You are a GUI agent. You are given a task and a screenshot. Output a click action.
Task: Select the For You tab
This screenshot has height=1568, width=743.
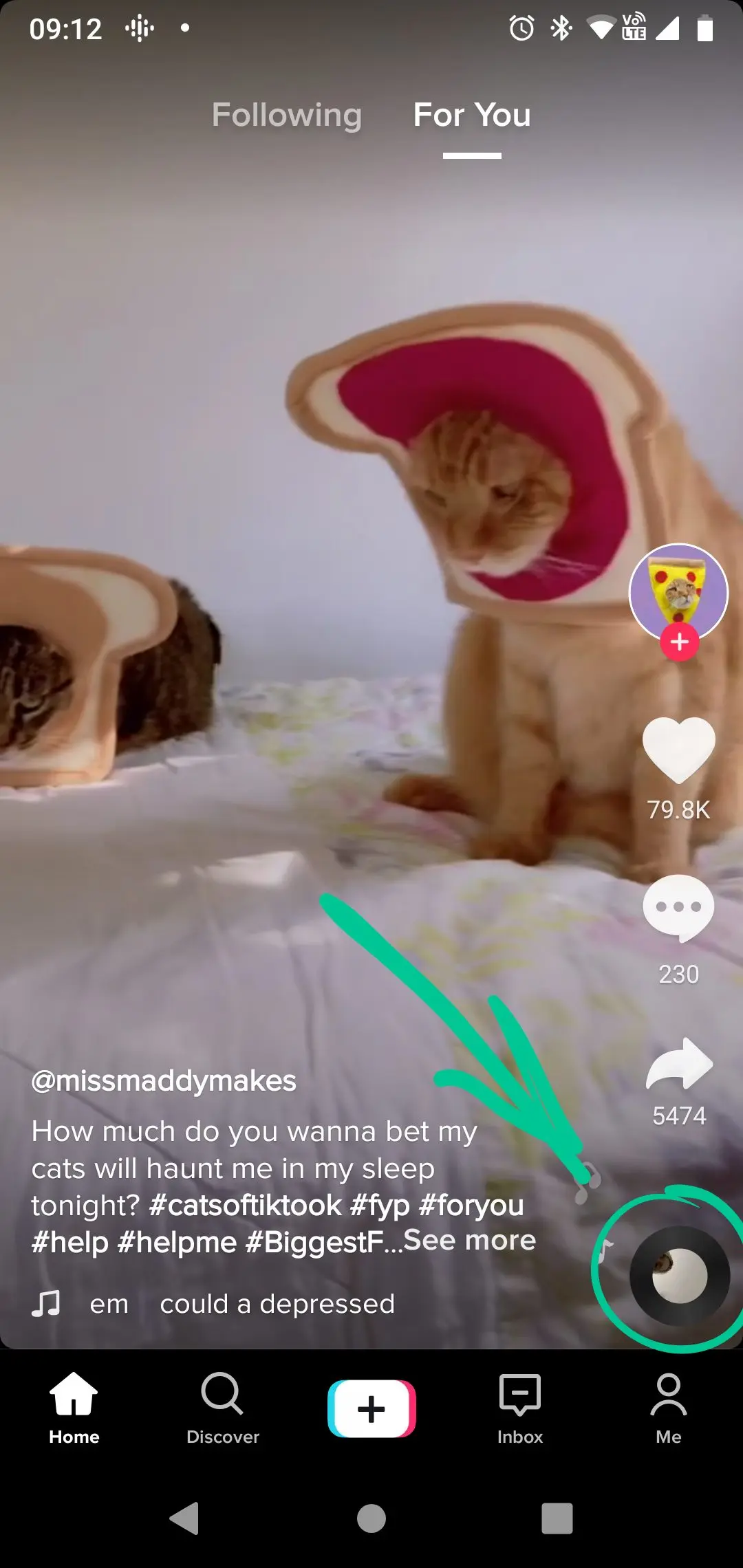pos(472,115)
